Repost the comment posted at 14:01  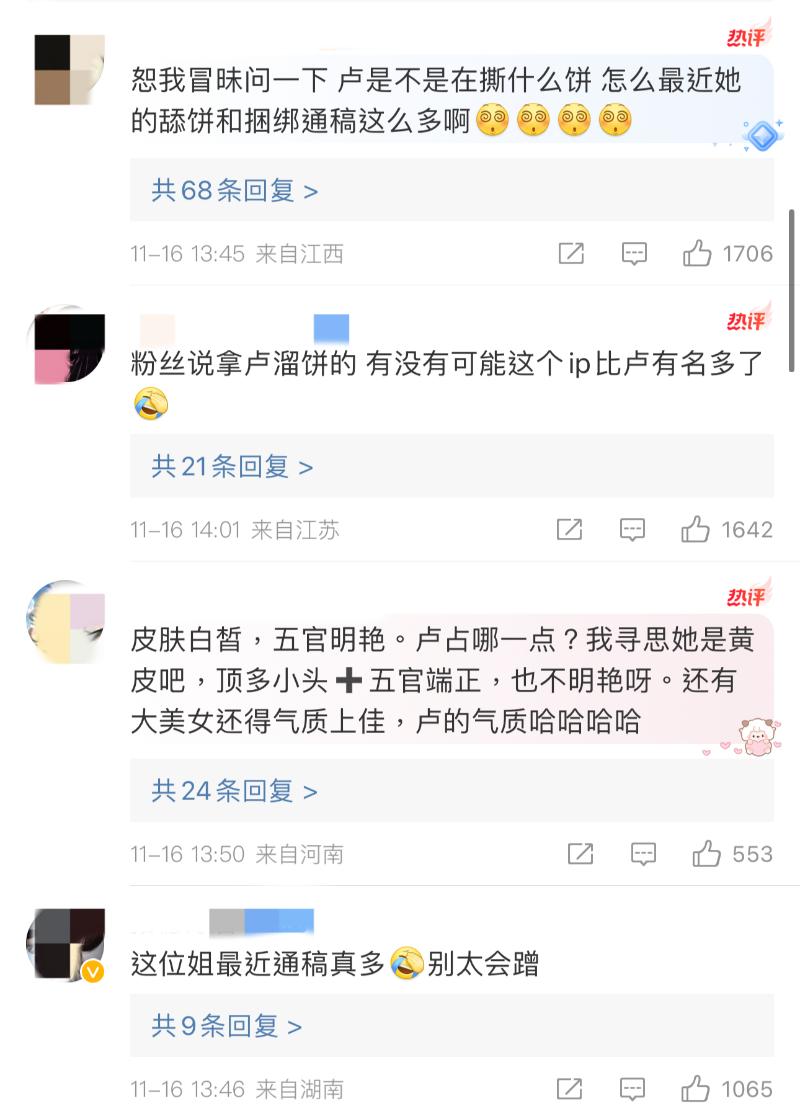[569, 529]
